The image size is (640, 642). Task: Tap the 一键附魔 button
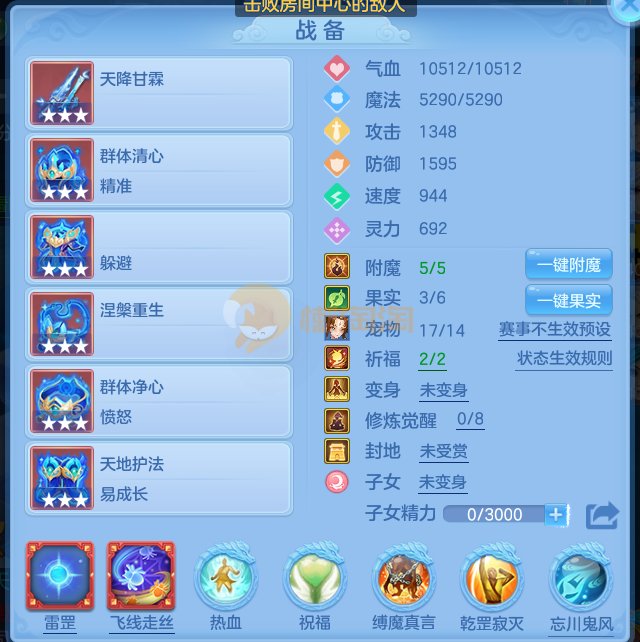(568, 266)
